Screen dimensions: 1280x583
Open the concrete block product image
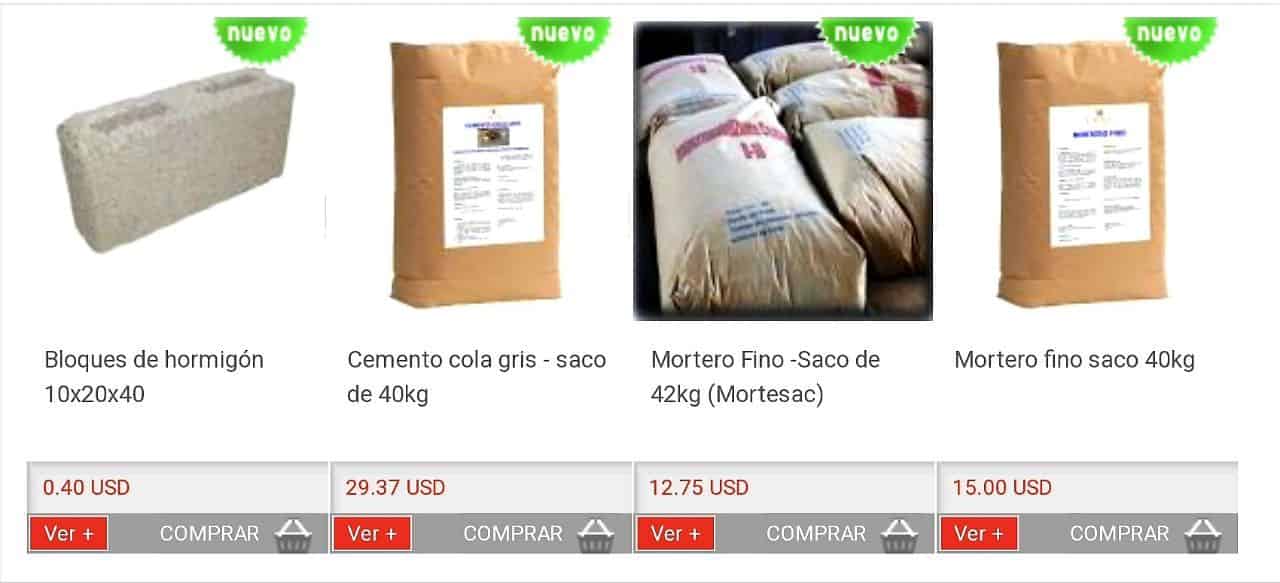coord(176,165)
